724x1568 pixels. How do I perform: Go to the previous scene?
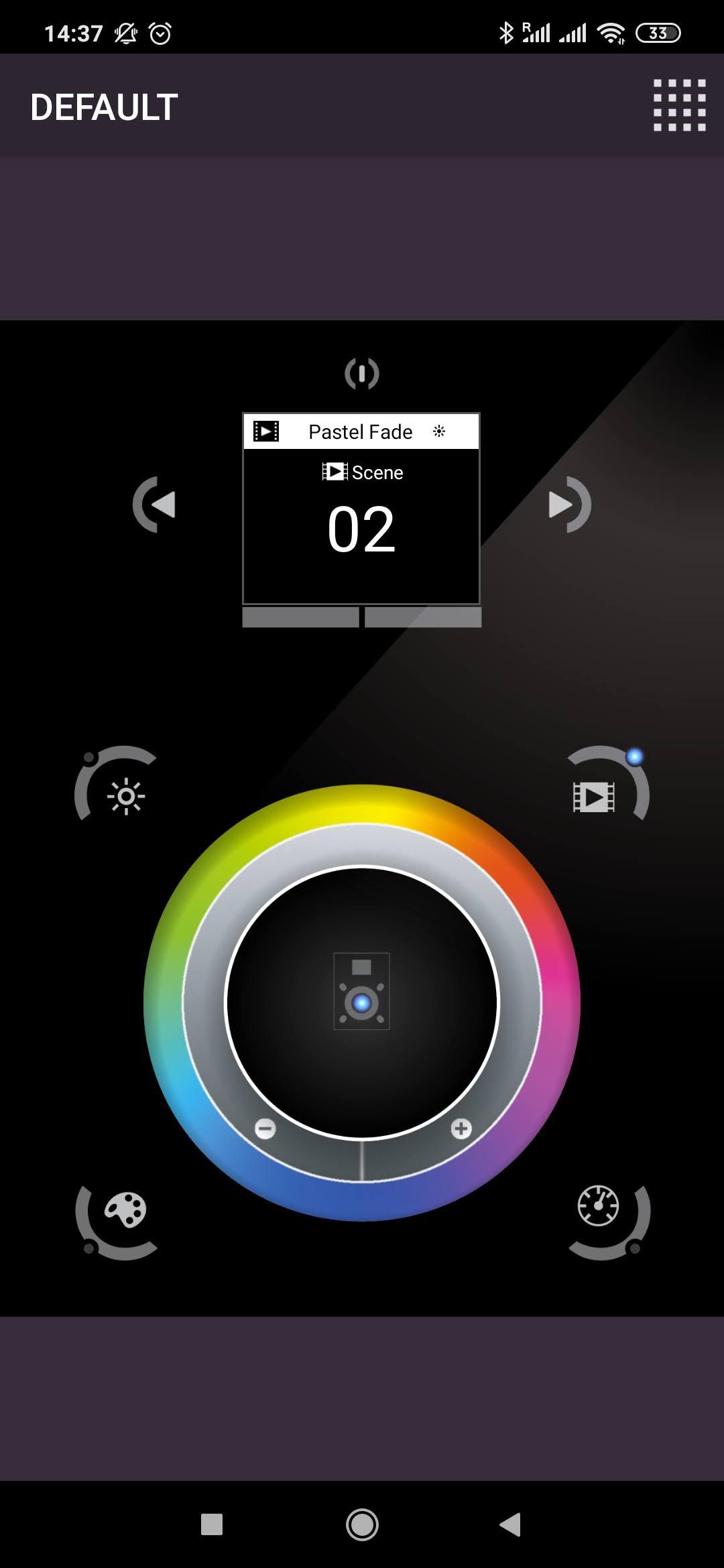pyautogui.click(x=156, y=505)
